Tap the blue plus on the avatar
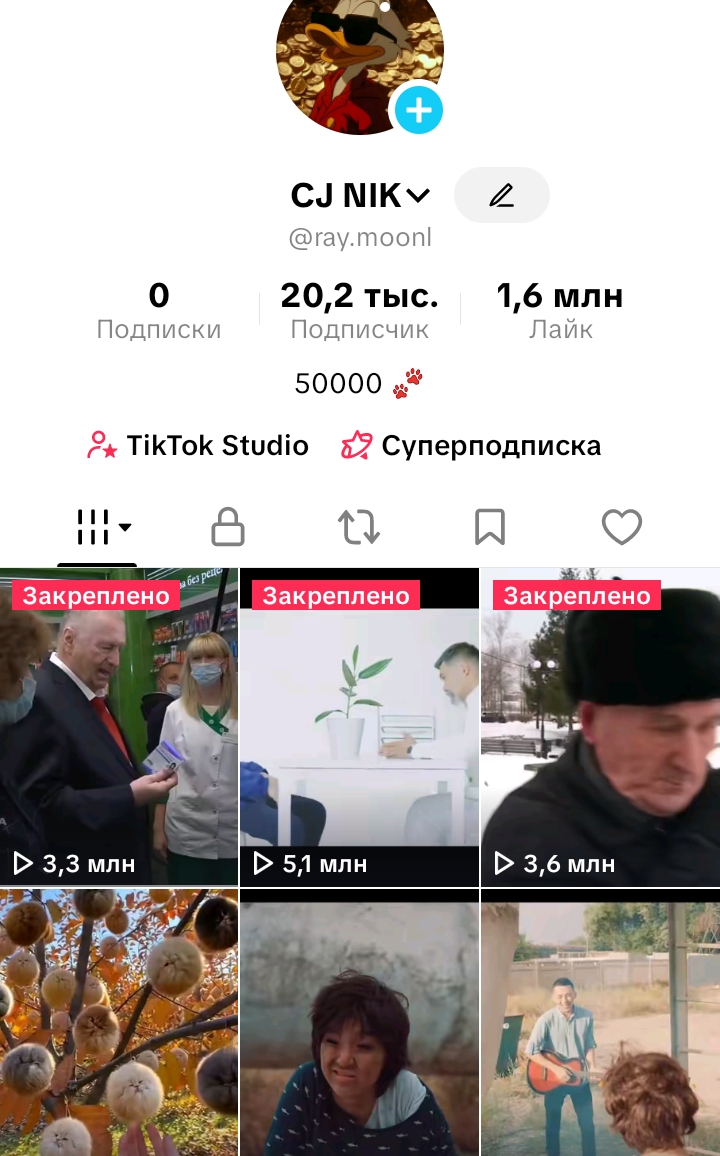The width and height of the screenshot is (720, 1156). click(418, 110)
